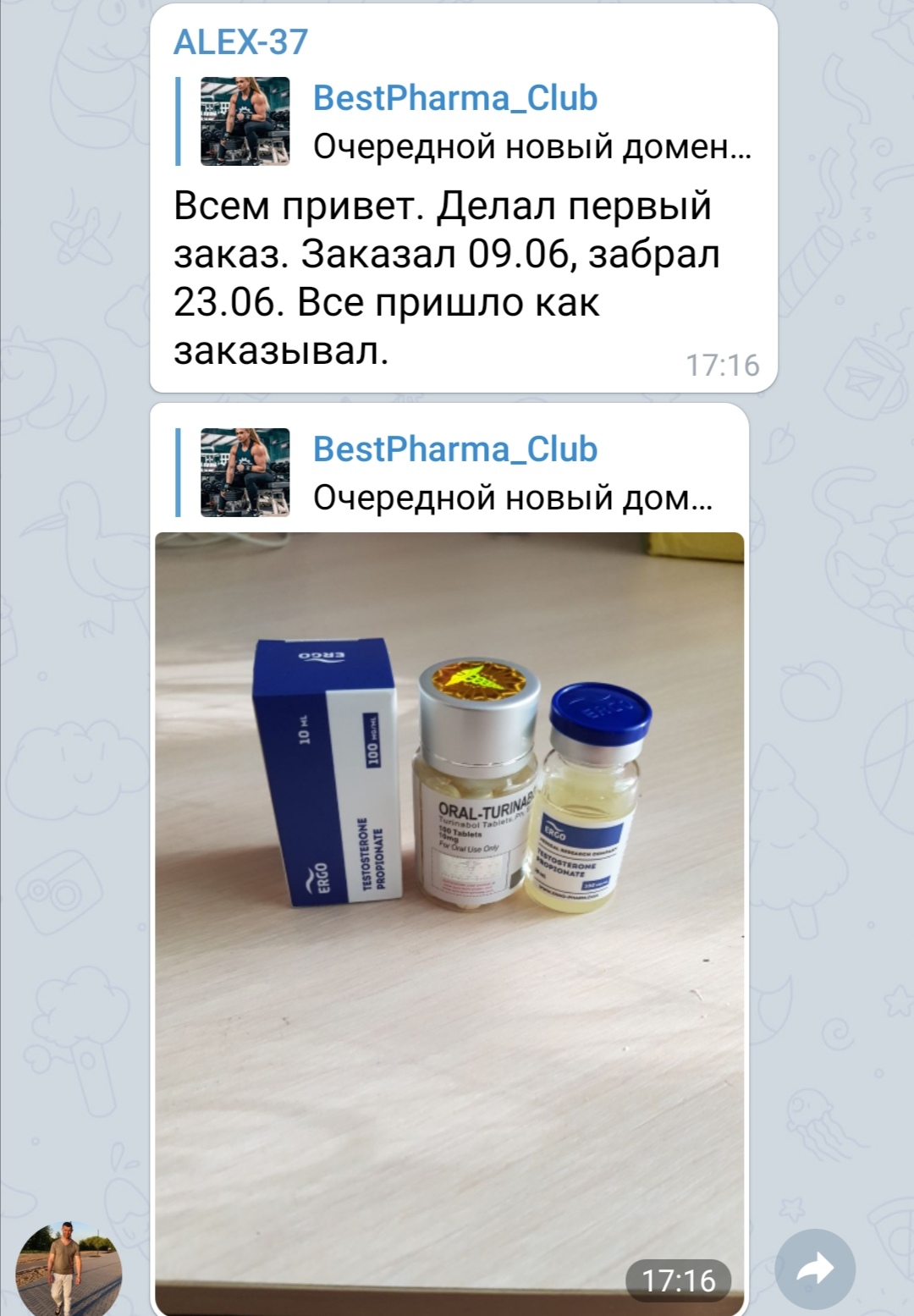914x1316 pixels.
Task: Long-press alternative: tap the first message bubble text
Action: (x=440, y=271)
